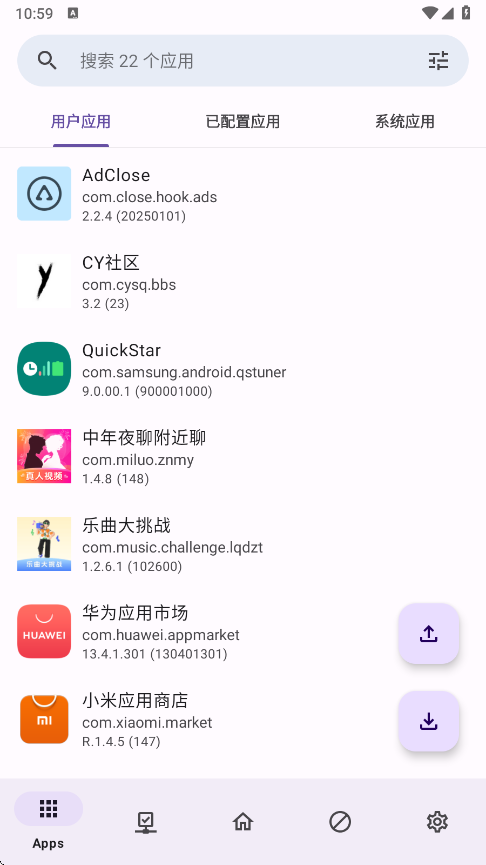Open the QuickStar app entry
486x865 pixels.
(x=243, y=369)
